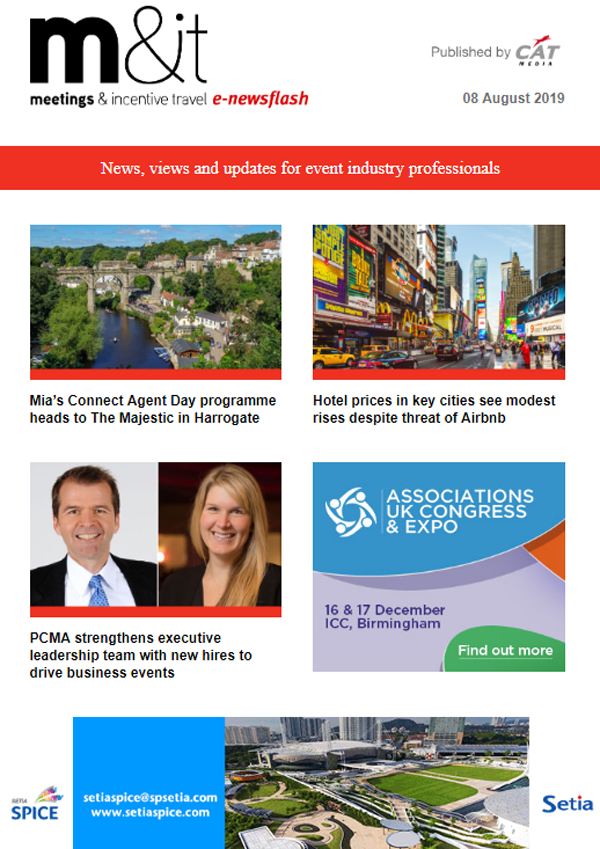Open the Setia SPICE banner advertisement
The image size is (600, 849).
point(300,782)
